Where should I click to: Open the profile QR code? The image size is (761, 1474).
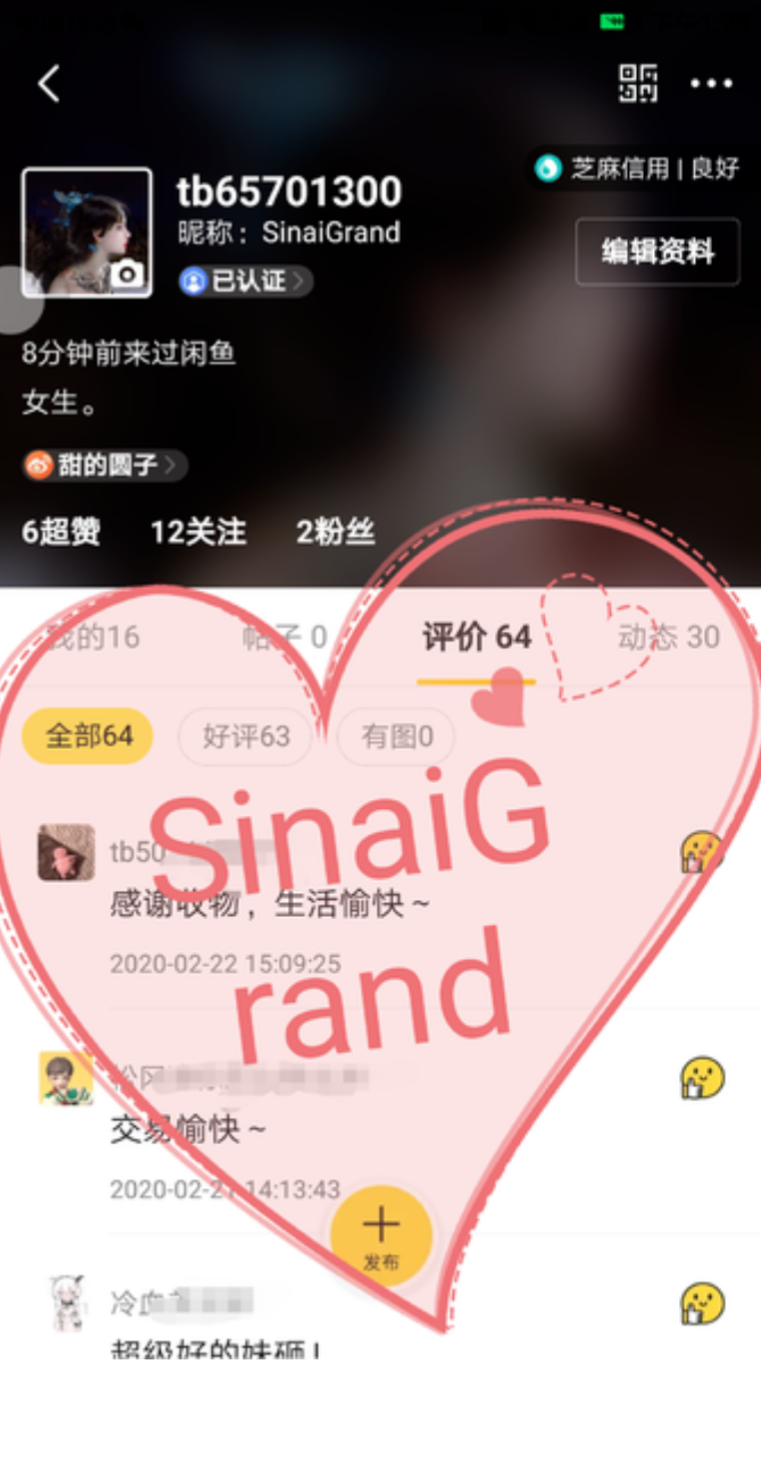point(638,84)
